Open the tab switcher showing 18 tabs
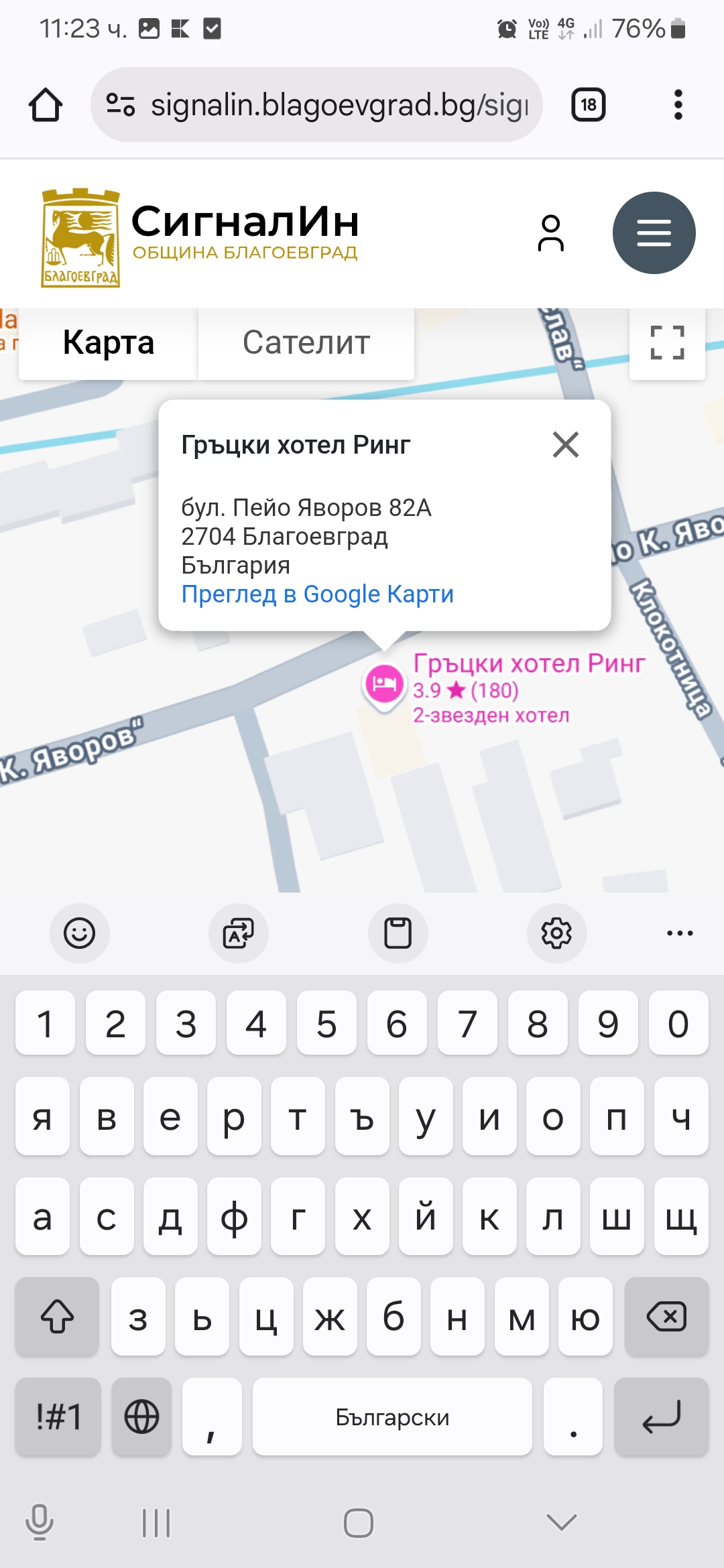This screenshot has width=724, height=1568. tap(589, 105)
